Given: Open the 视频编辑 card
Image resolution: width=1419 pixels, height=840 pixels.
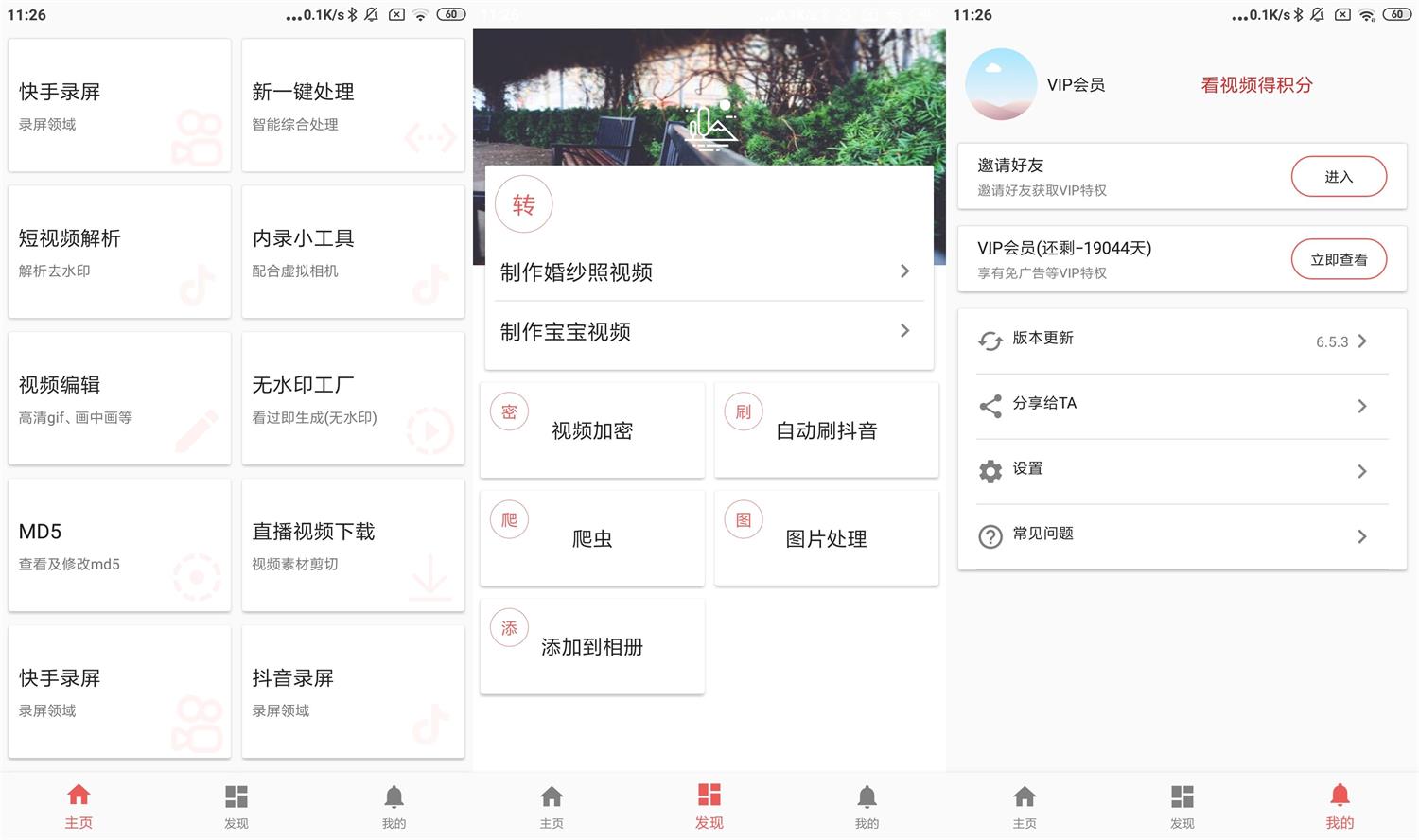Looking at the screenshot, I should tap(119, 398).
